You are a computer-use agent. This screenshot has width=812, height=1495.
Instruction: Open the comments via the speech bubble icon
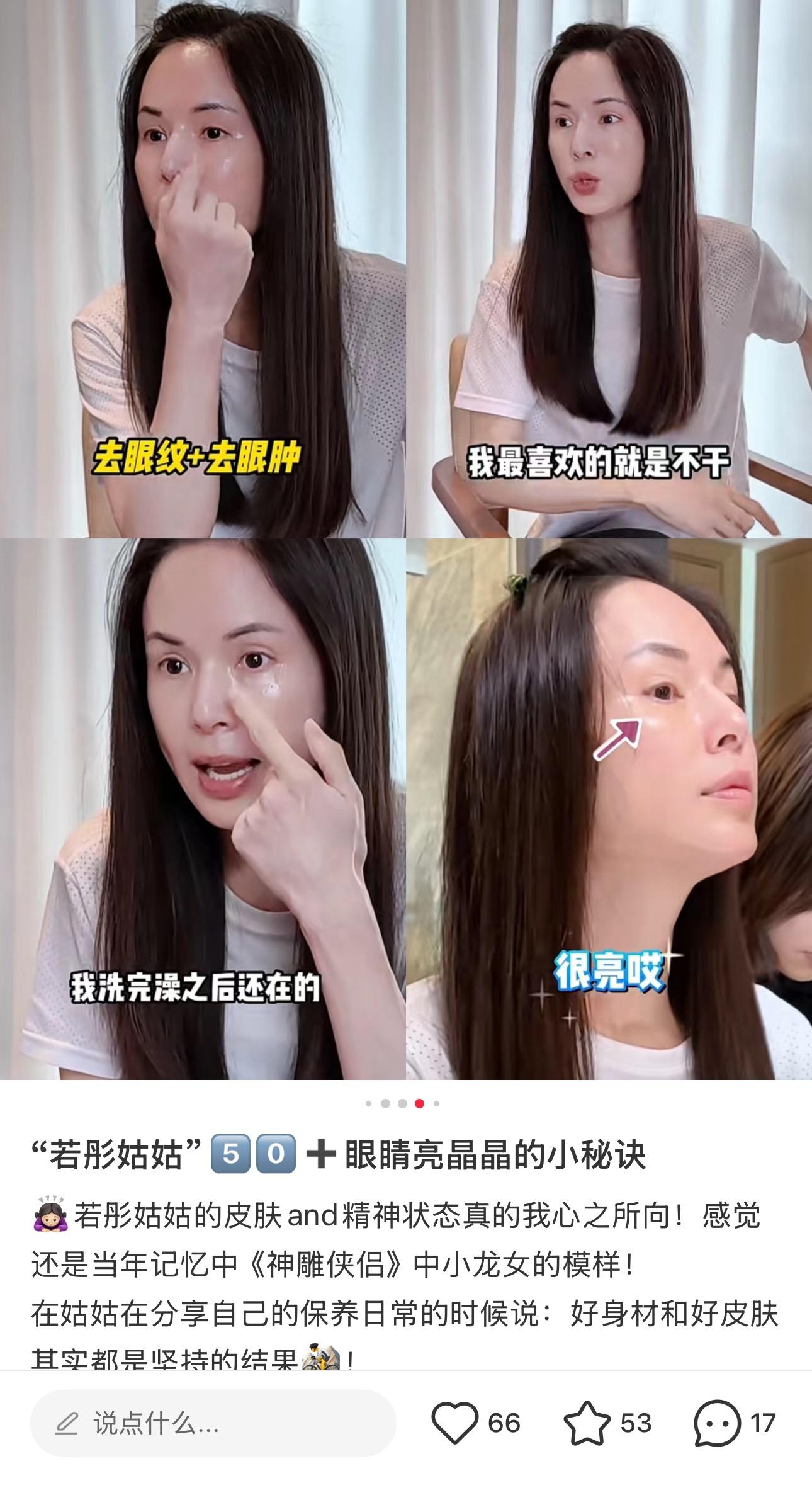pyautogui.click(x=717, y=1424)
